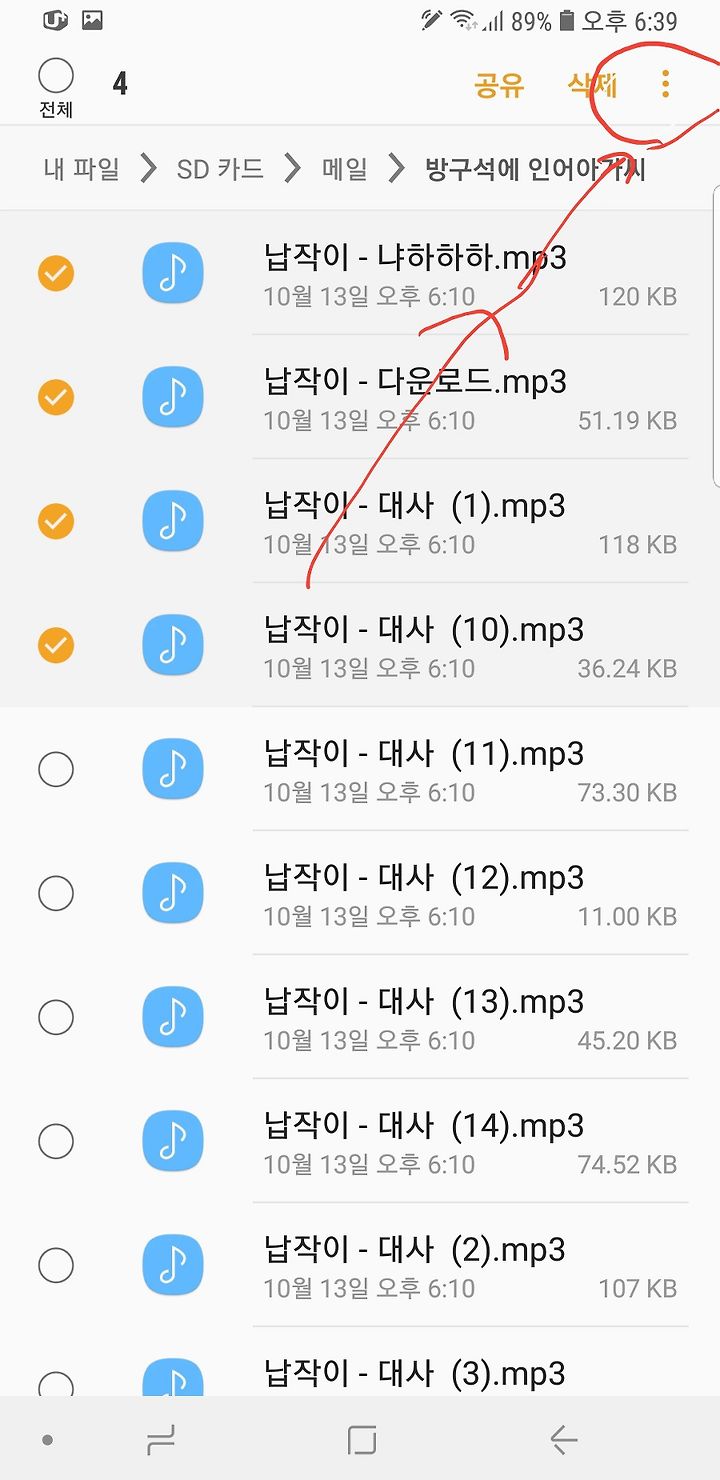Uncheck 납작이 - 대사 (1).mp3
Viewport: 720px width, 1480px height.
click(x=56, y=521)
